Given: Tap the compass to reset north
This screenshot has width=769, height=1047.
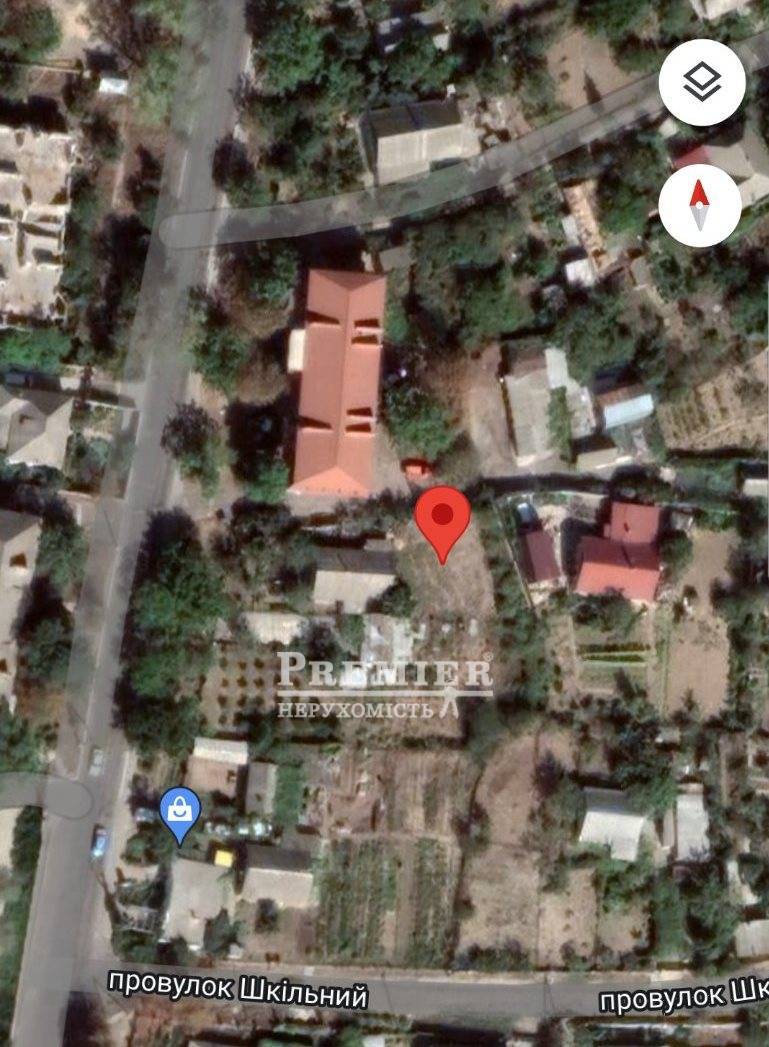Looking at the screenshot, I should pyautogui.click(x=700, y=205).
